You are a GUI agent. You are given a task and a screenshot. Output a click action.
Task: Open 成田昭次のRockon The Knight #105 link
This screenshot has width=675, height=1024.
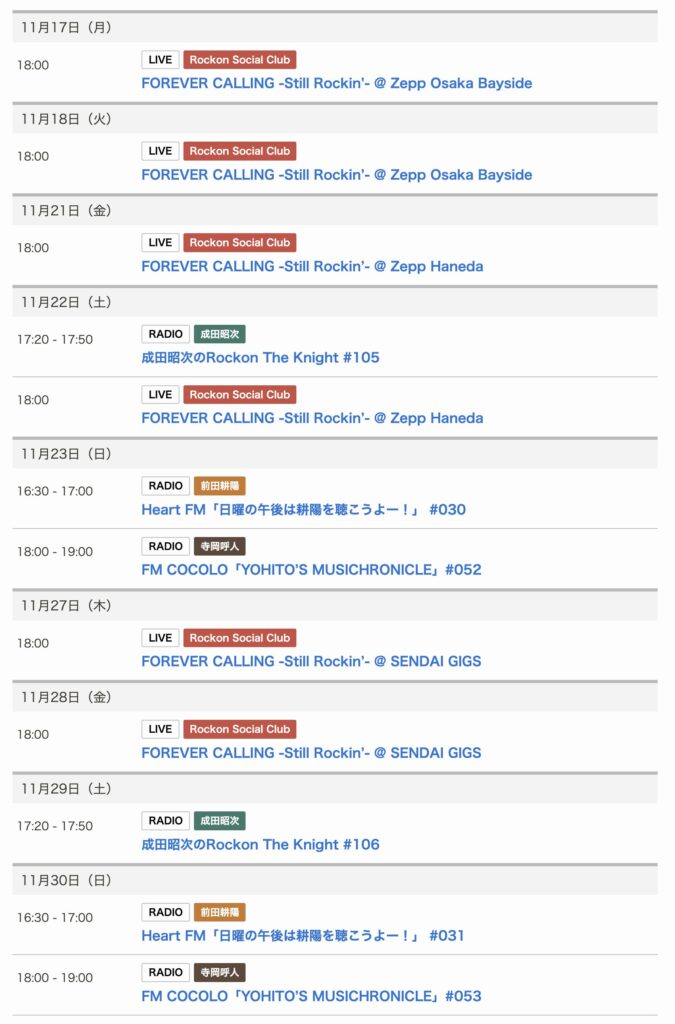(x=260, y=357)
